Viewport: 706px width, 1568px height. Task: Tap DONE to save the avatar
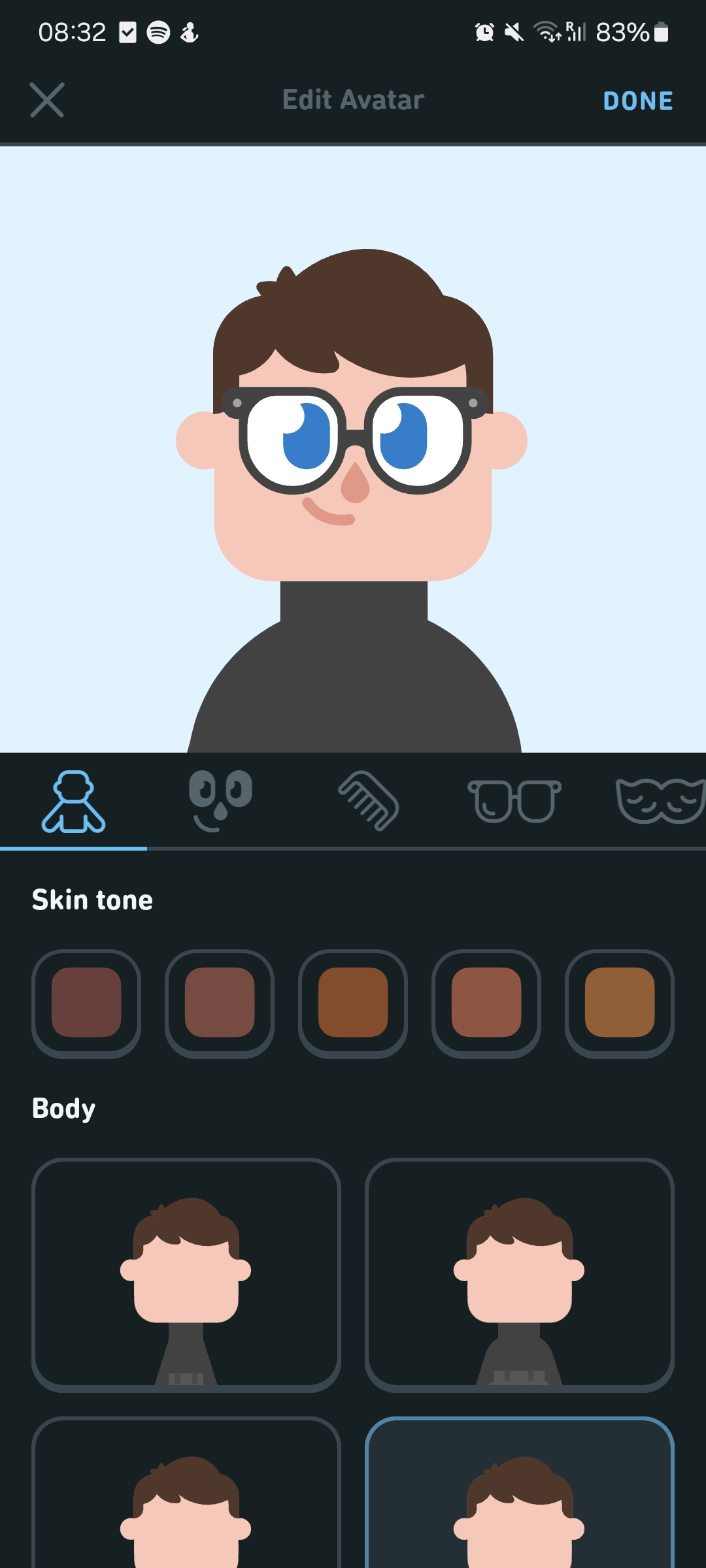click(637, 101)
